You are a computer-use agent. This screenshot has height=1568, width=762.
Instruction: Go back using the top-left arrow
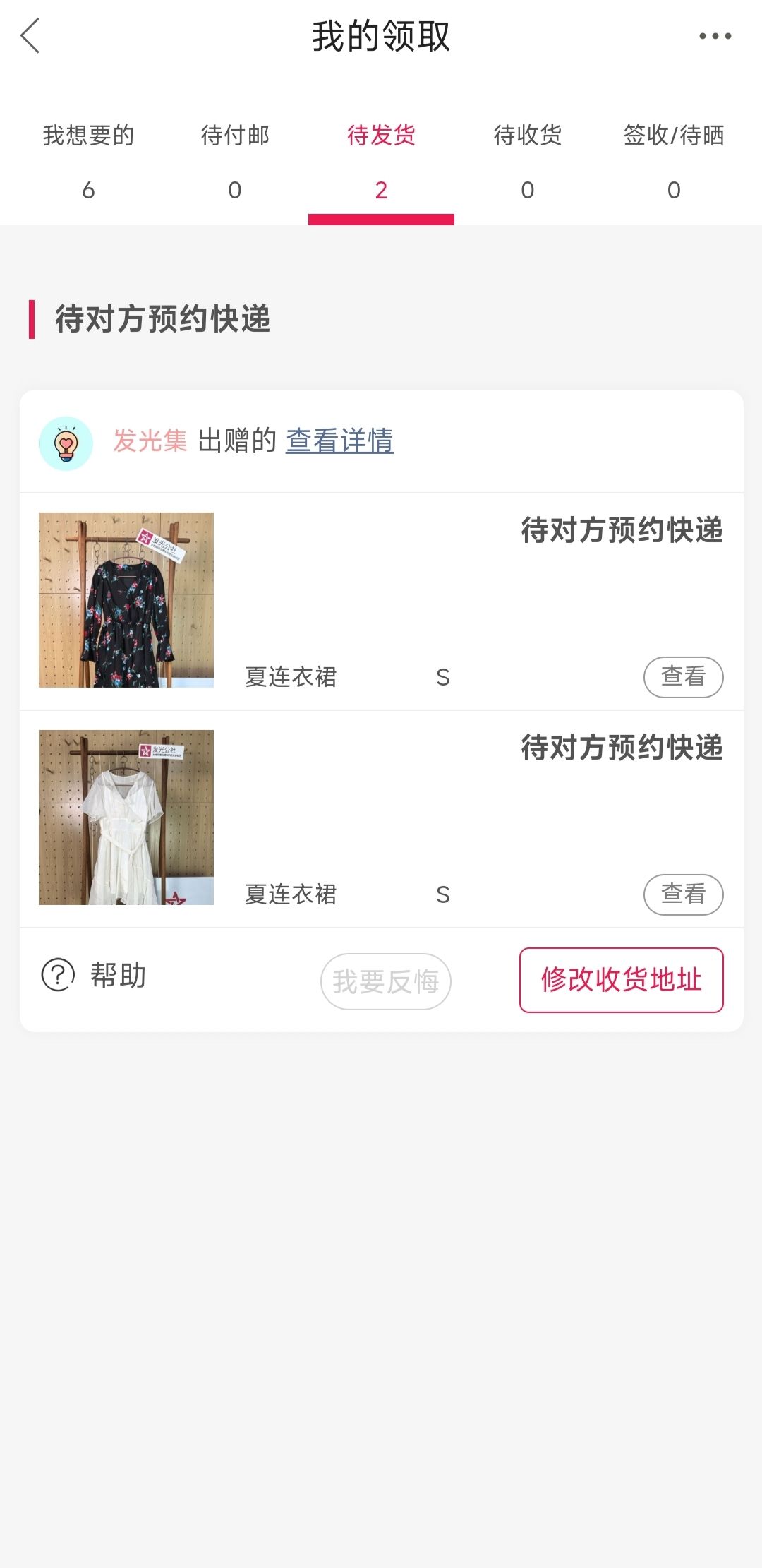tap(30, 36)
